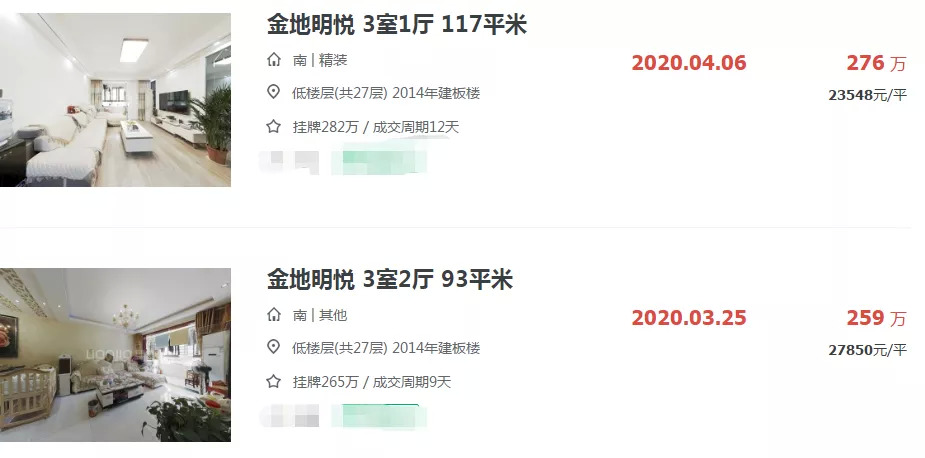
Task: Open the 金地明悦 3室1厅 117平米 listing title
Action: click(x=396, y=25)
